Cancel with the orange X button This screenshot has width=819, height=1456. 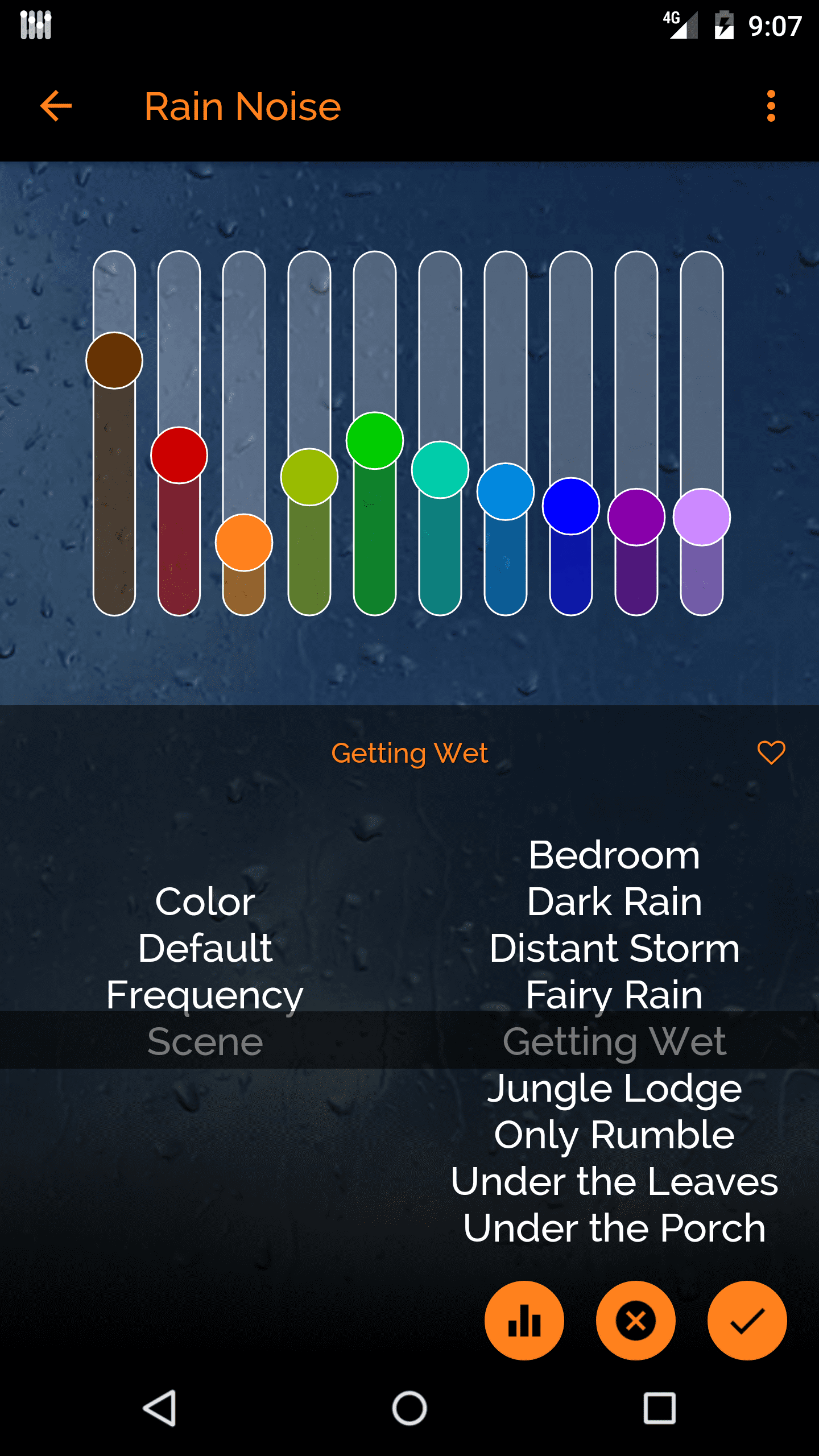(x=635, y=1321)
